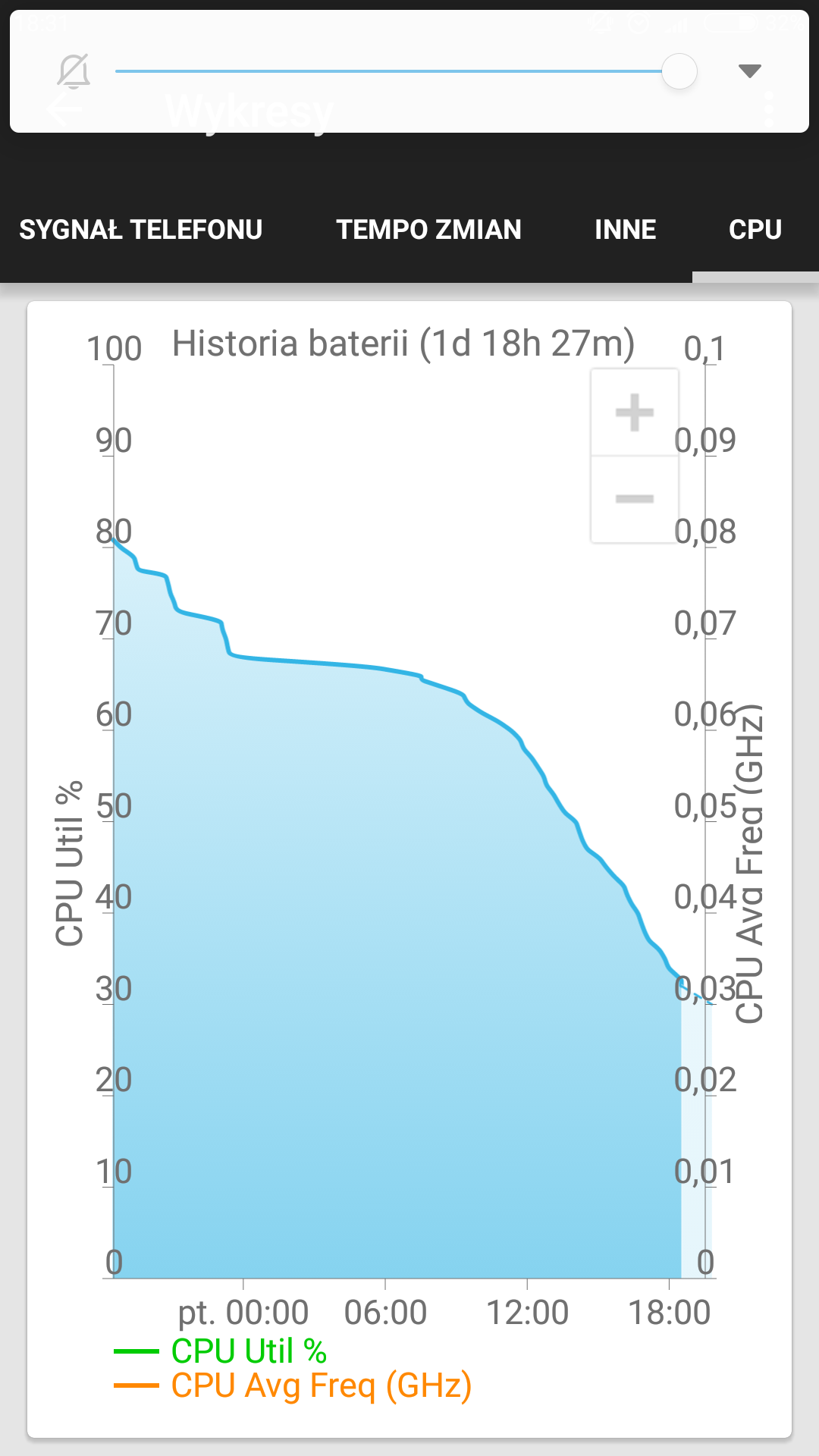Viewport: 819px width, 1456px height.
Task: Mute ringer with the bell icon
Action: click(74, 71)
